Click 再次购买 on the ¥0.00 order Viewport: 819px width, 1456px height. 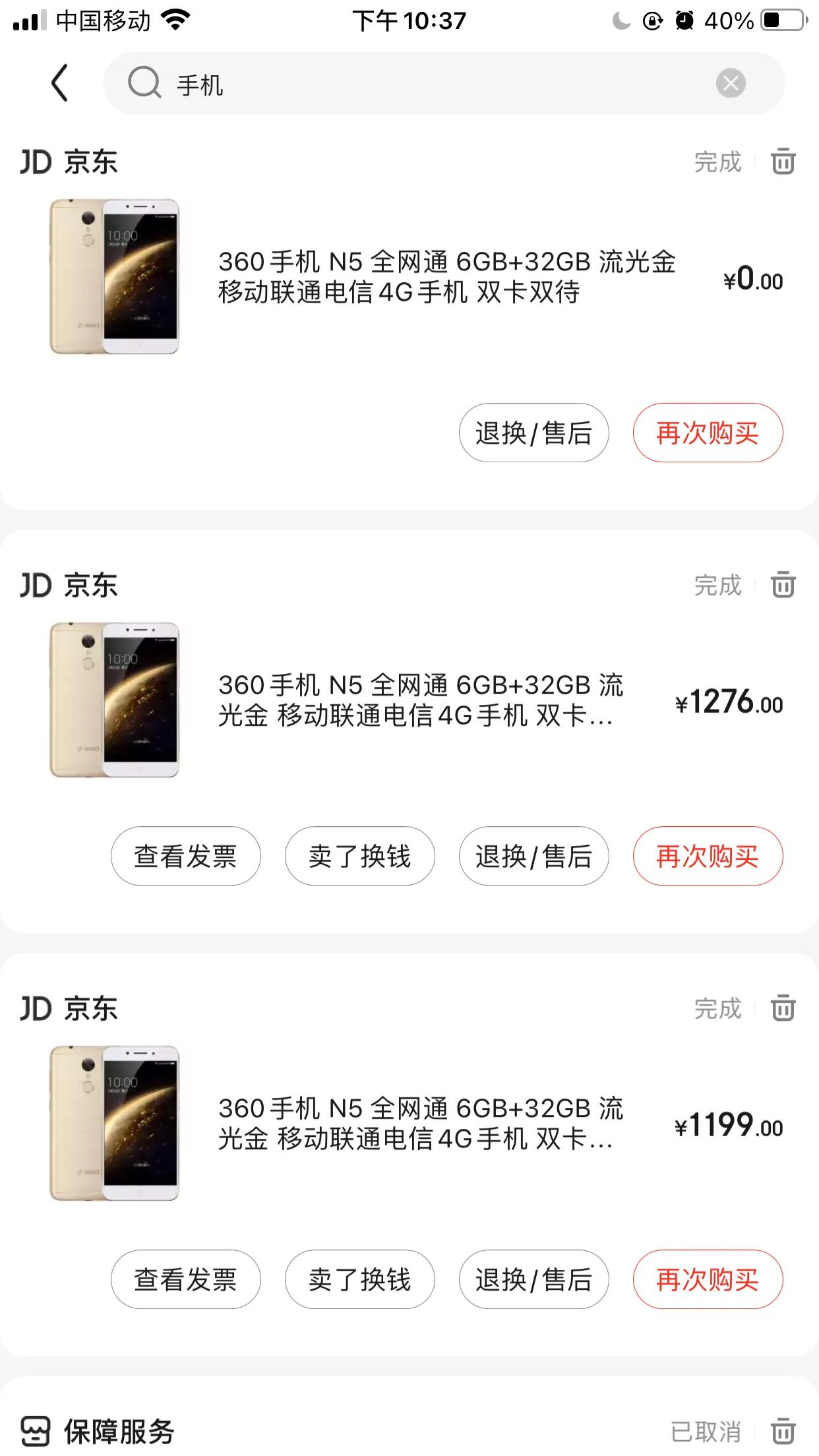(x=708, y=432)
